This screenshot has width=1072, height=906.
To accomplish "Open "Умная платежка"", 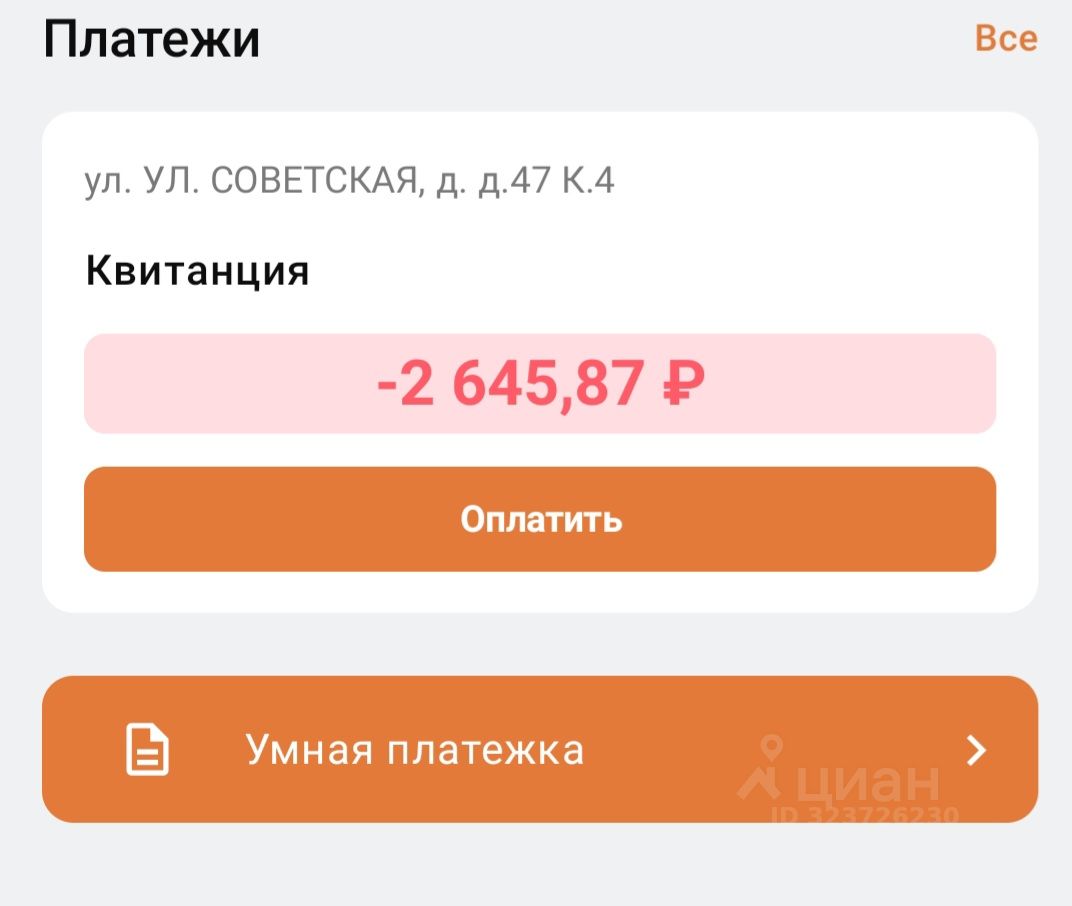I will pyautogui.click(x=540, y=749).
